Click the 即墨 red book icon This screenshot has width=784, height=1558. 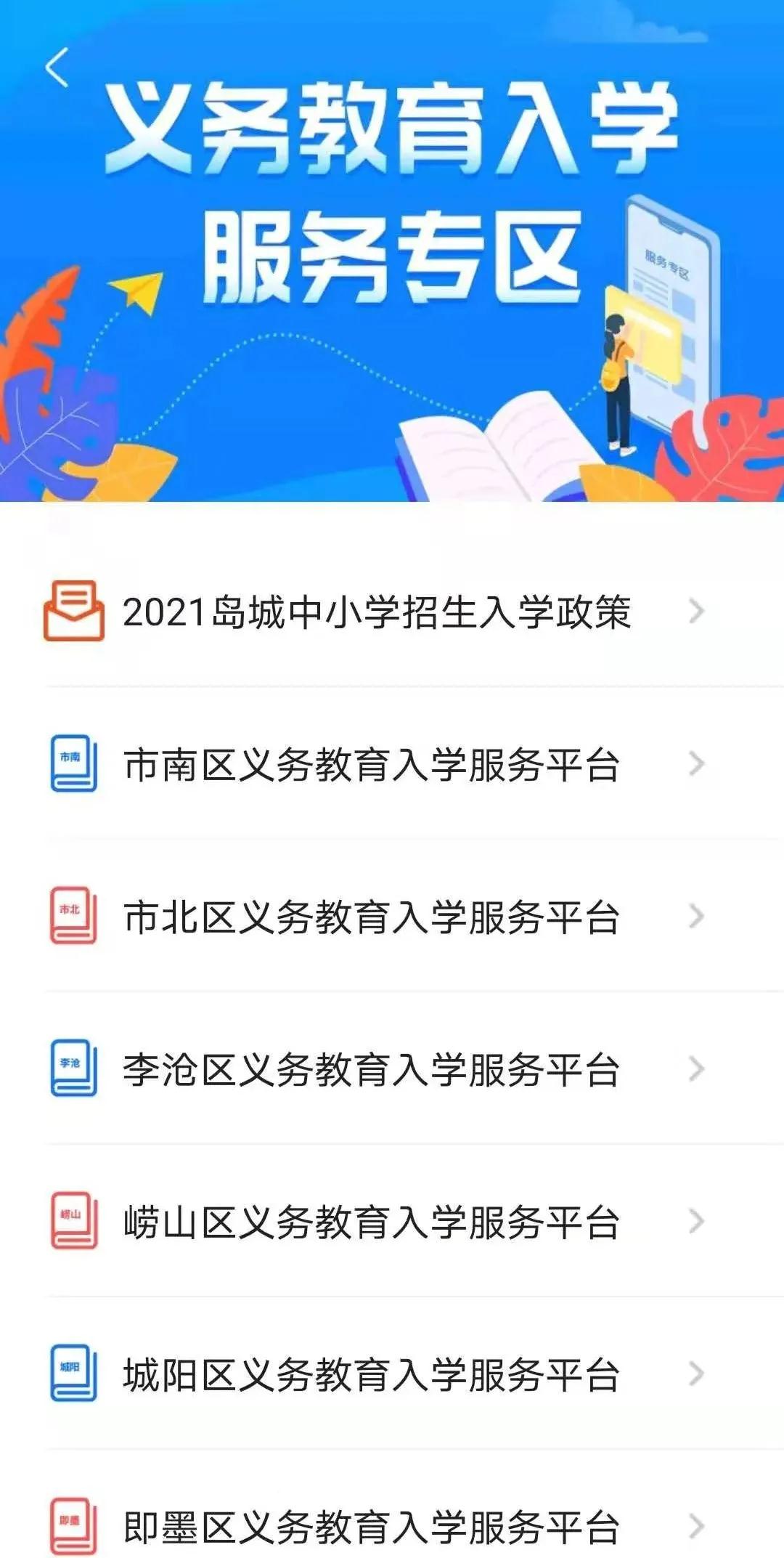click(73, 1522)
